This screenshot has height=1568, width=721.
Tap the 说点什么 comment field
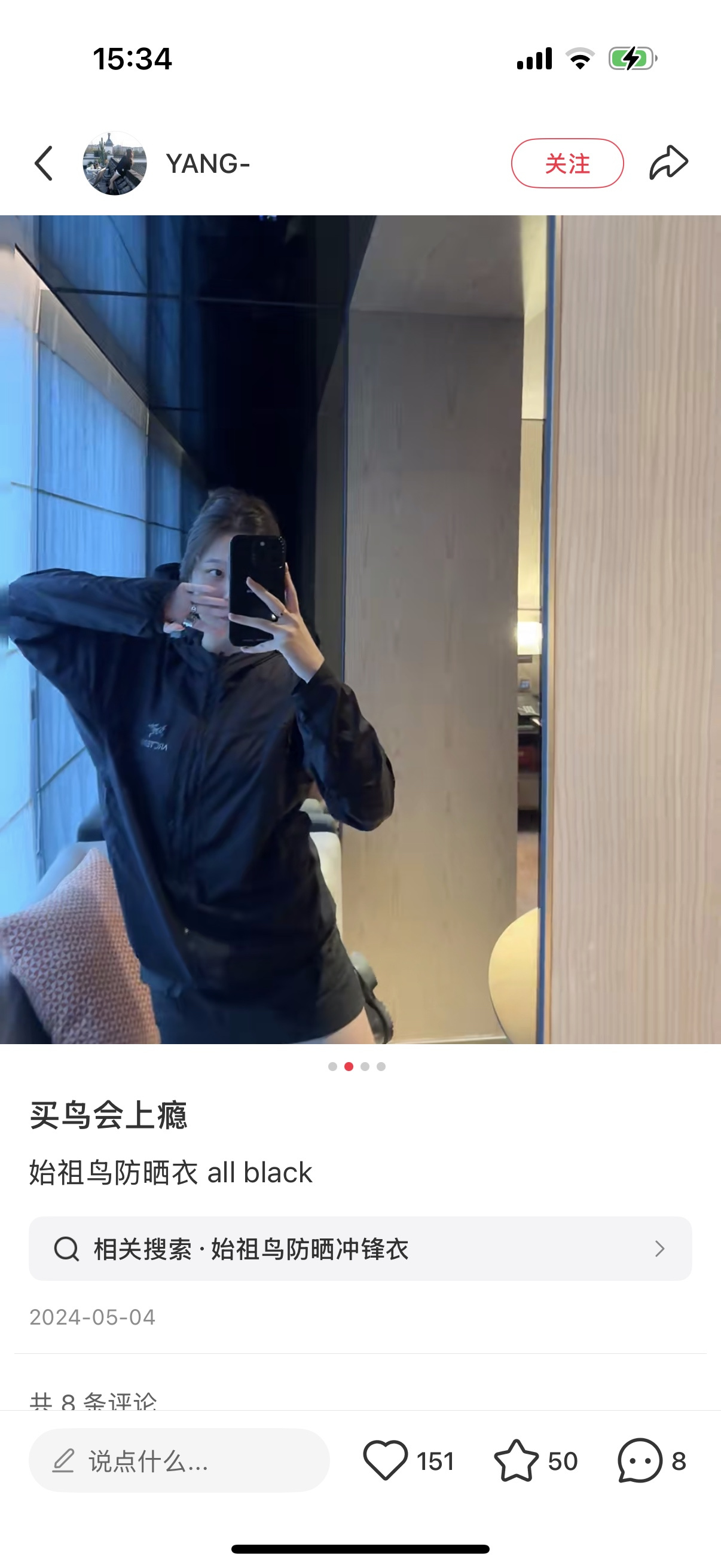click(179, 1460)
